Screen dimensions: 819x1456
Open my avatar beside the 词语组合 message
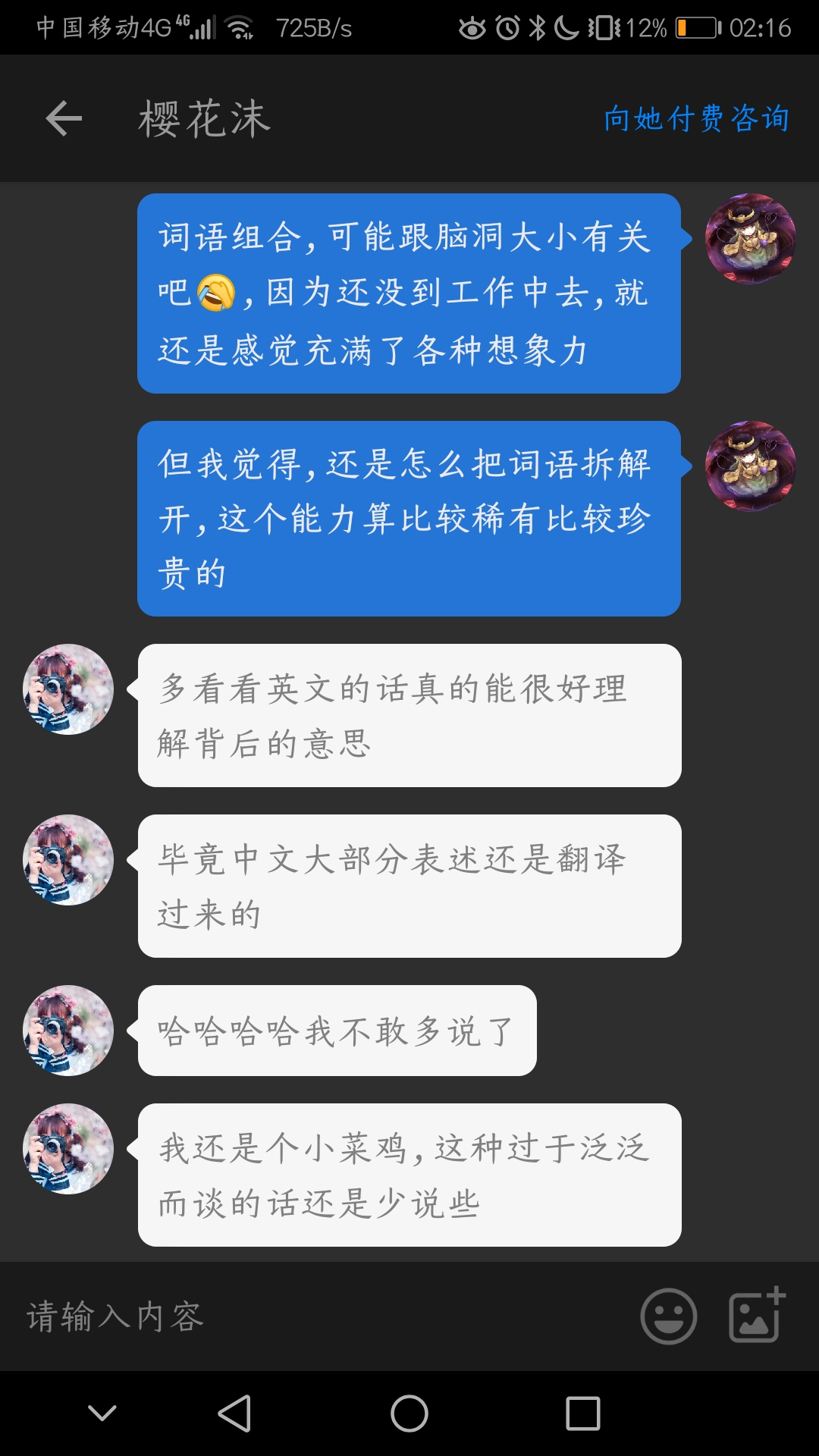pyautogui.click(x=750, y=239)
